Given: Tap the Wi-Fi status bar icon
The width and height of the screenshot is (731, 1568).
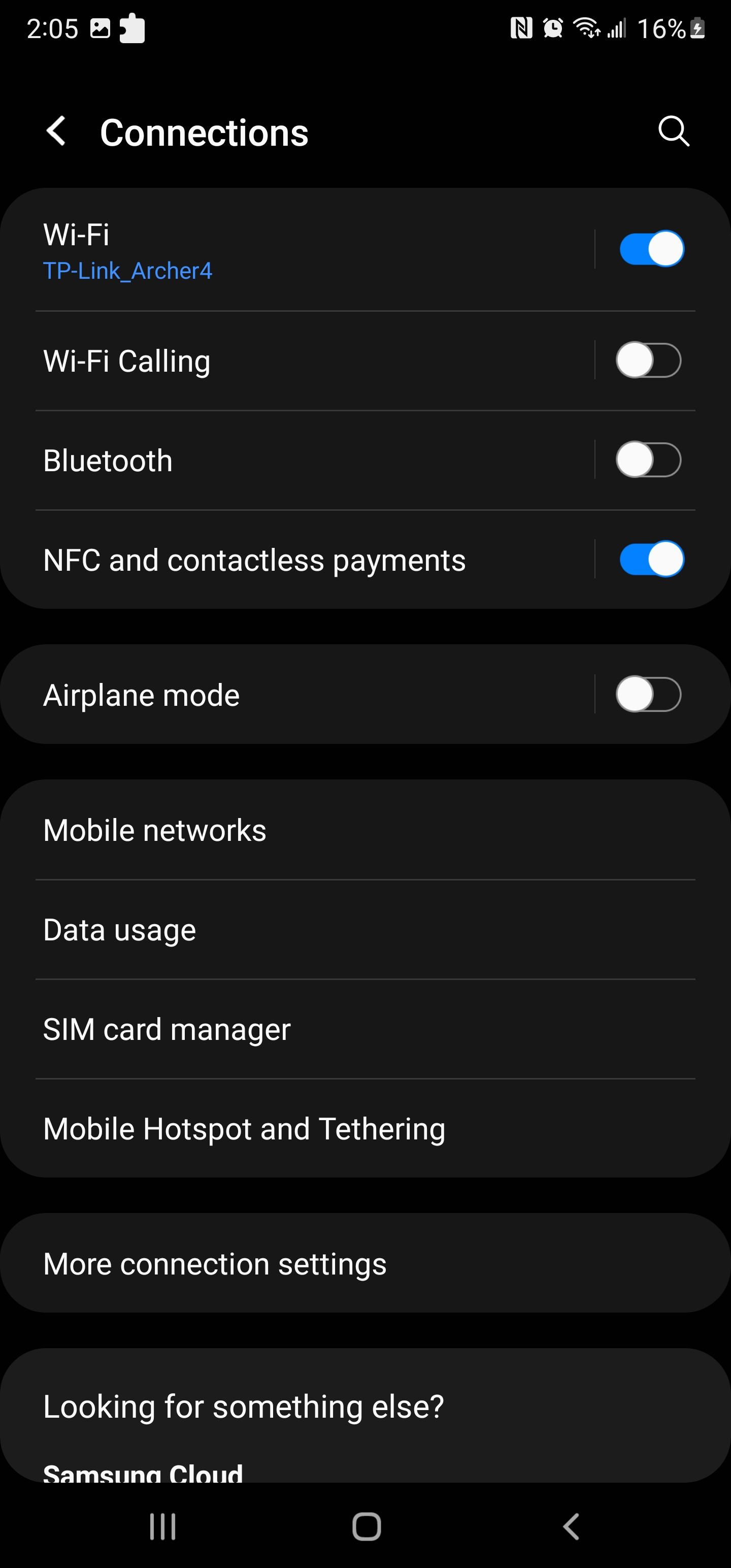Looking at the screenshot, I should [585, 28].
